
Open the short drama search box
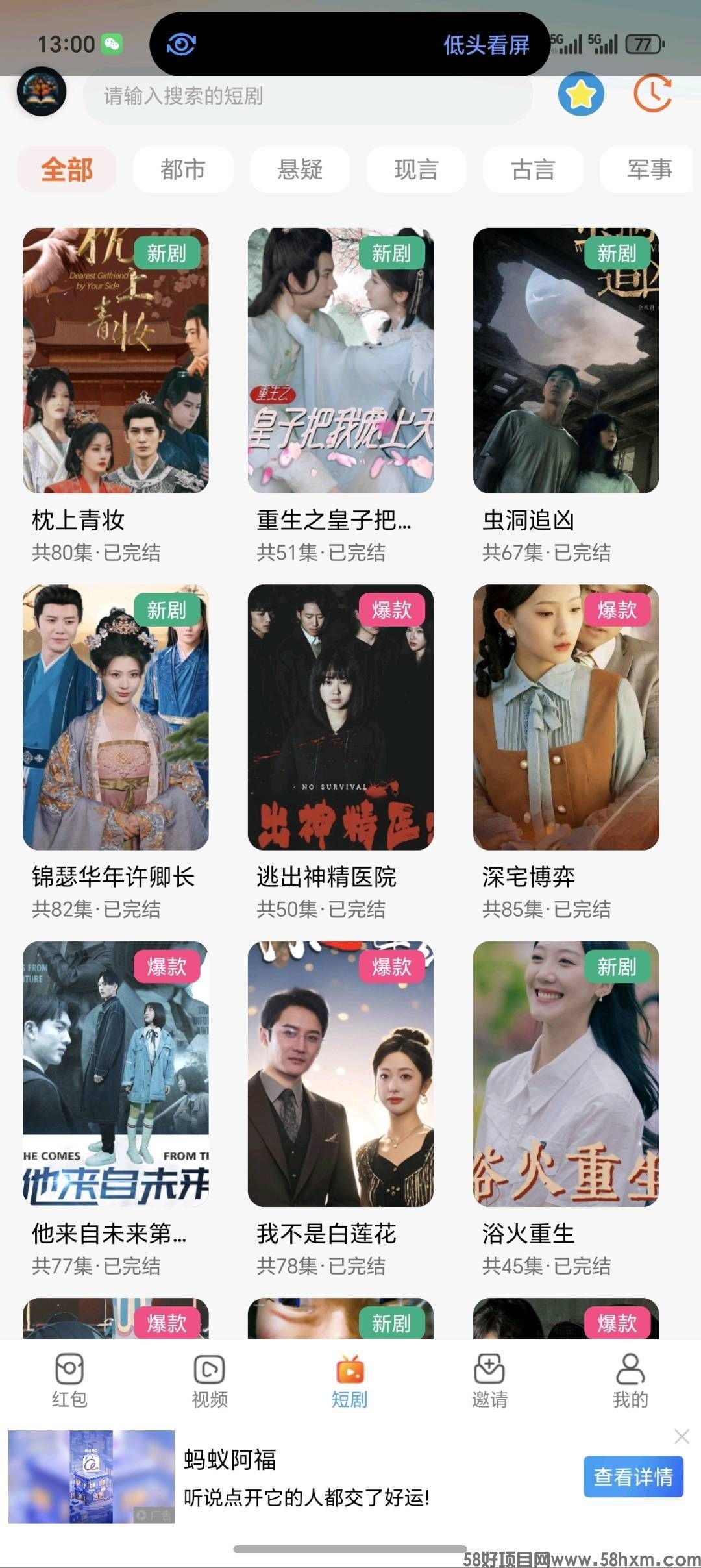tap(308, 97)
